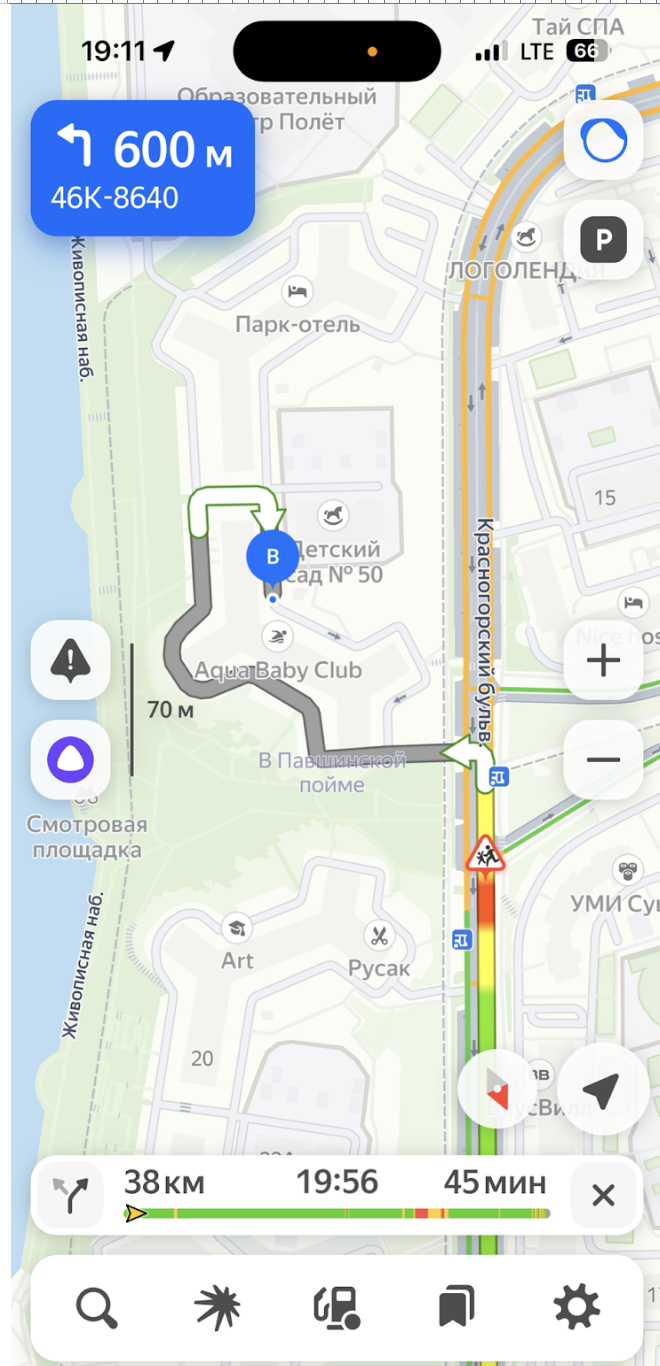The image size is (660, 1366).
Task: Reset map orientation with compass
Action: pyautogui.click(x=497, y=1090)
